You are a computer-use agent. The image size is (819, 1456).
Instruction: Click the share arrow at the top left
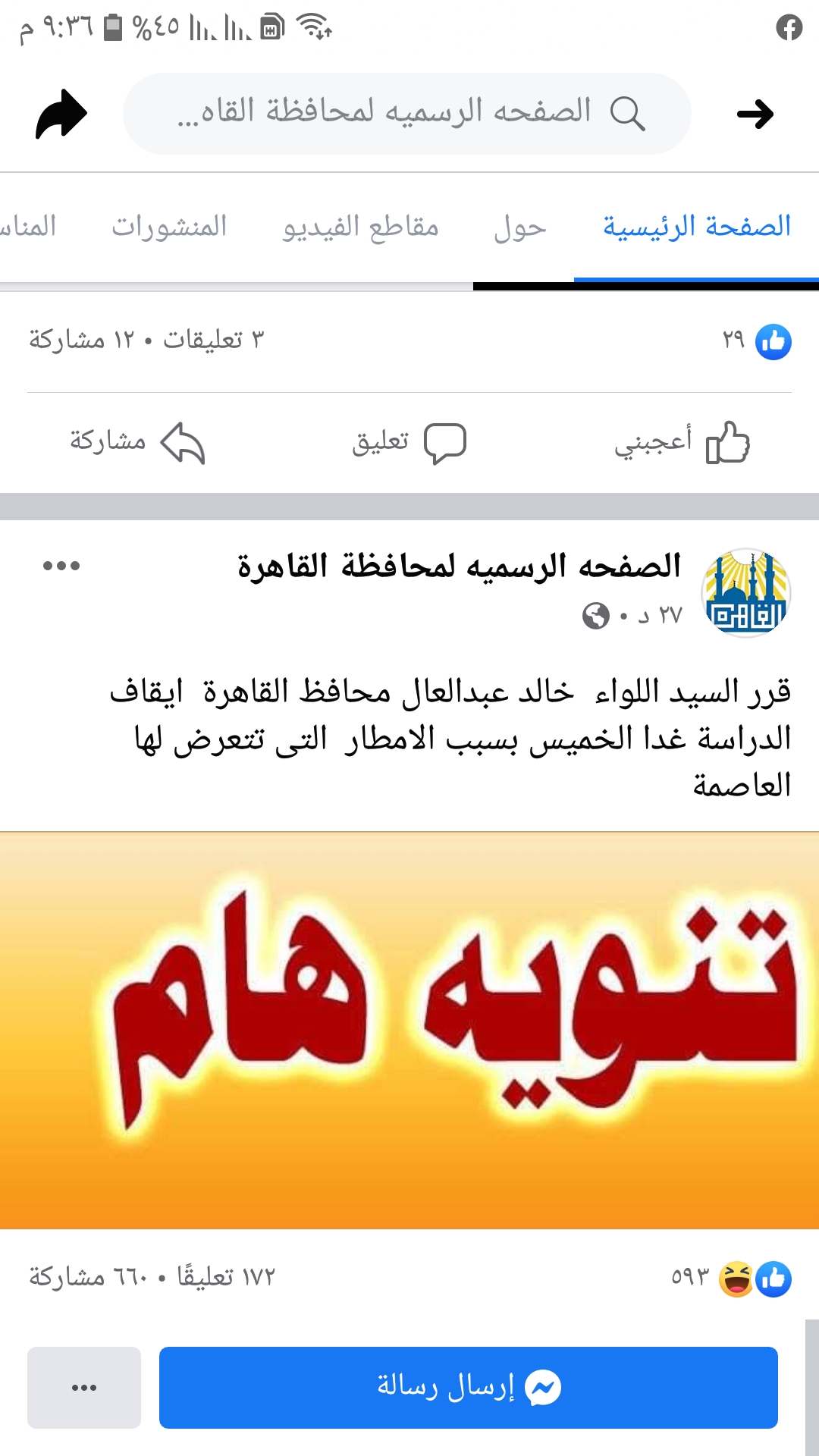pyautogui.click(x=62, y=112)
